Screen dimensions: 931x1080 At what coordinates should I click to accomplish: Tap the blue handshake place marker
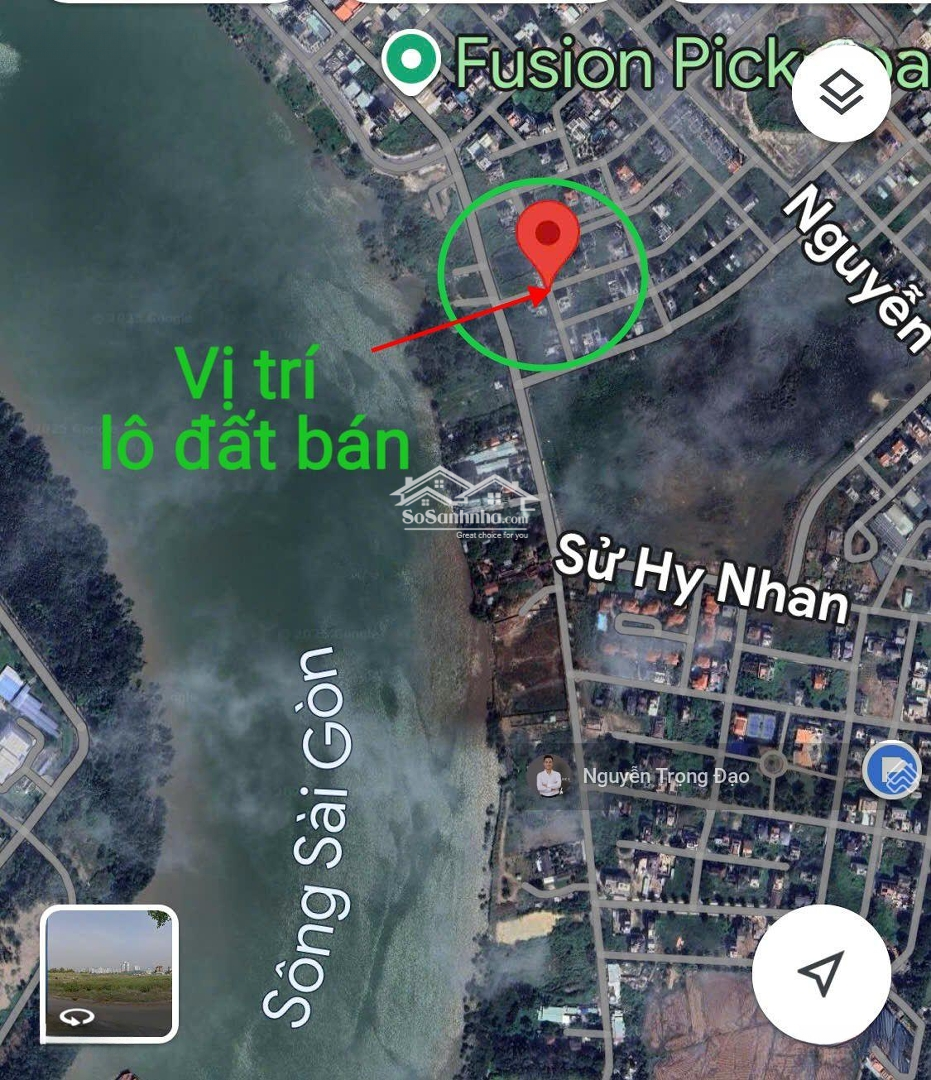coord(893,771)
